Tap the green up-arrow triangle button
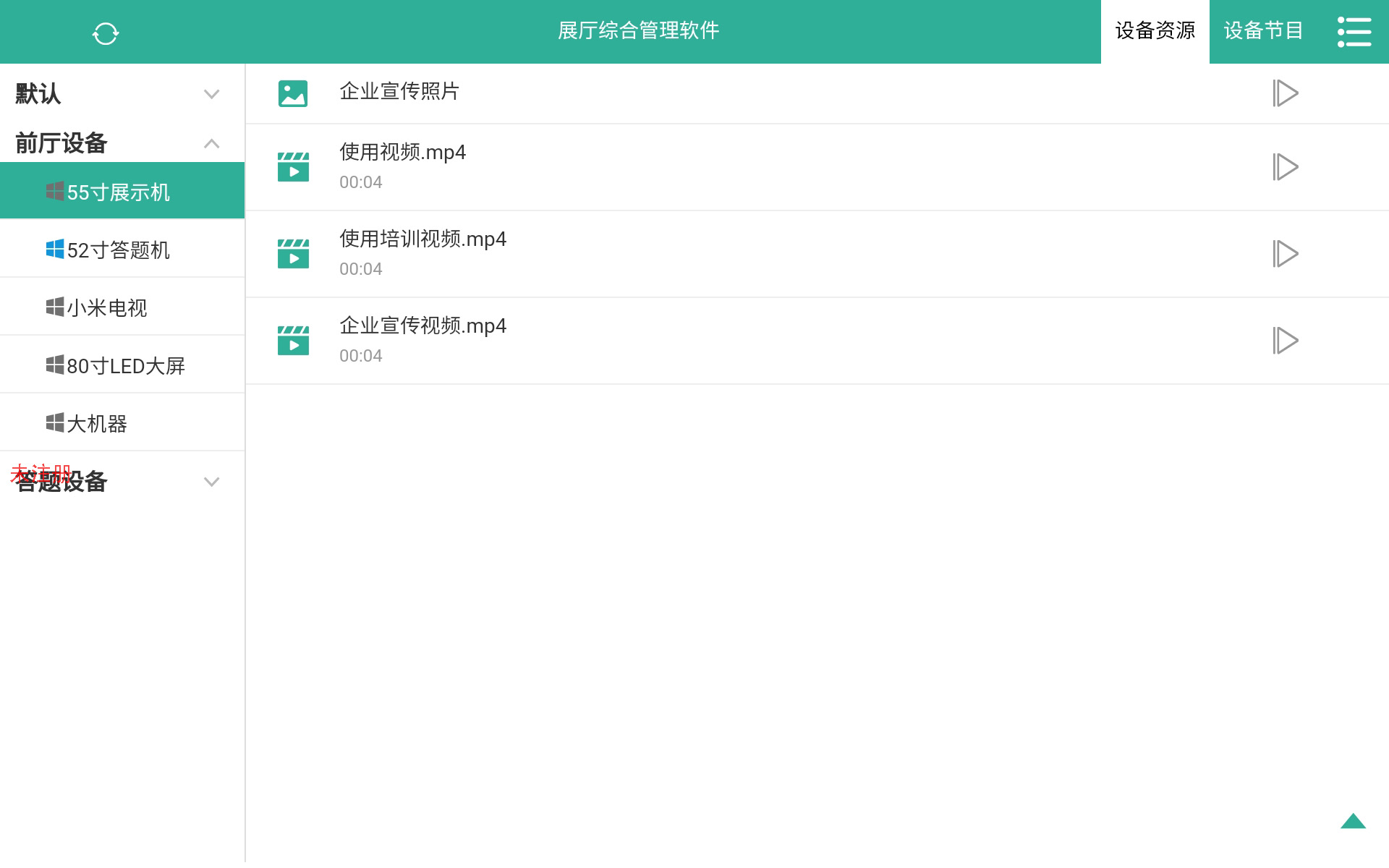The height and width of the screenshot is (868, 1389). (x=1353, y=821)
